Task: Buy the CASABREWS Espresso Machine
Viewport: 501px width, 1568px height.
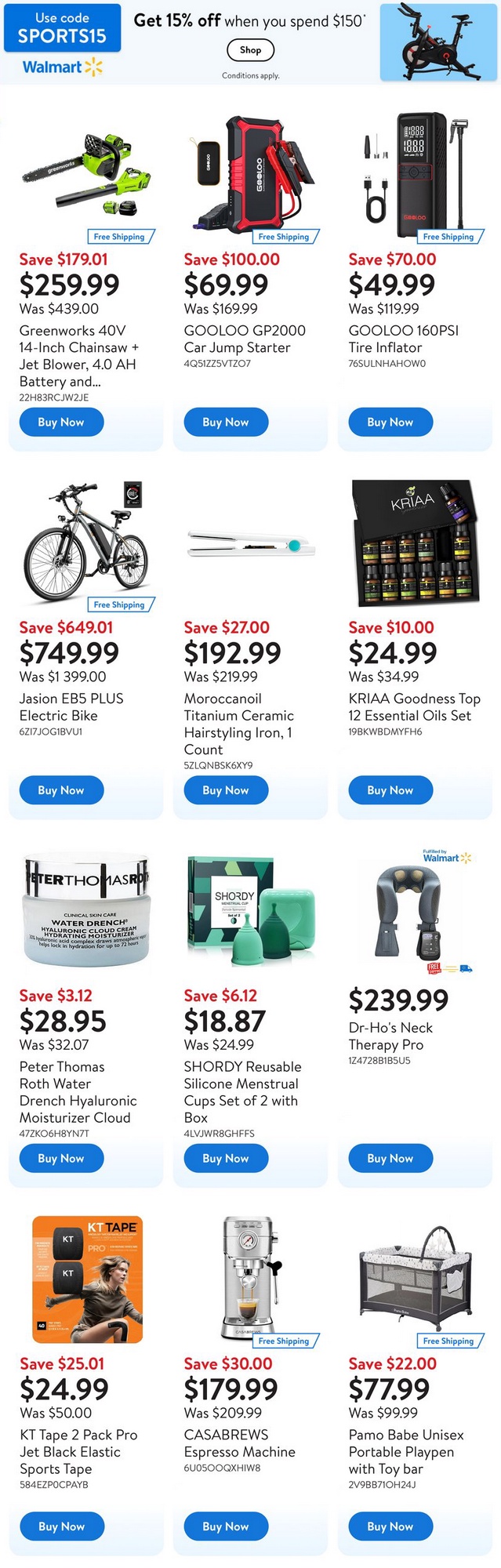Action: (226, 1526)
